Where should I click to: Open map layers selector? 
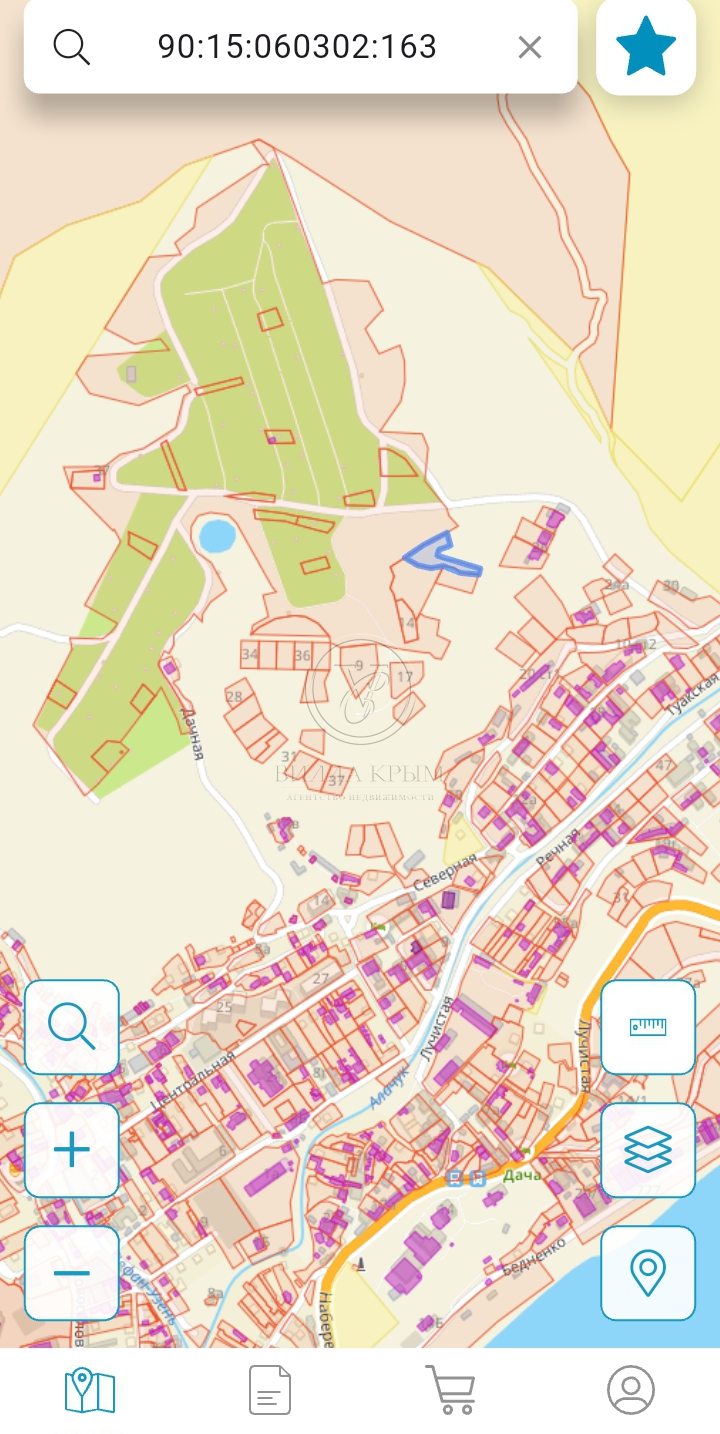[x=648, y=1150]
